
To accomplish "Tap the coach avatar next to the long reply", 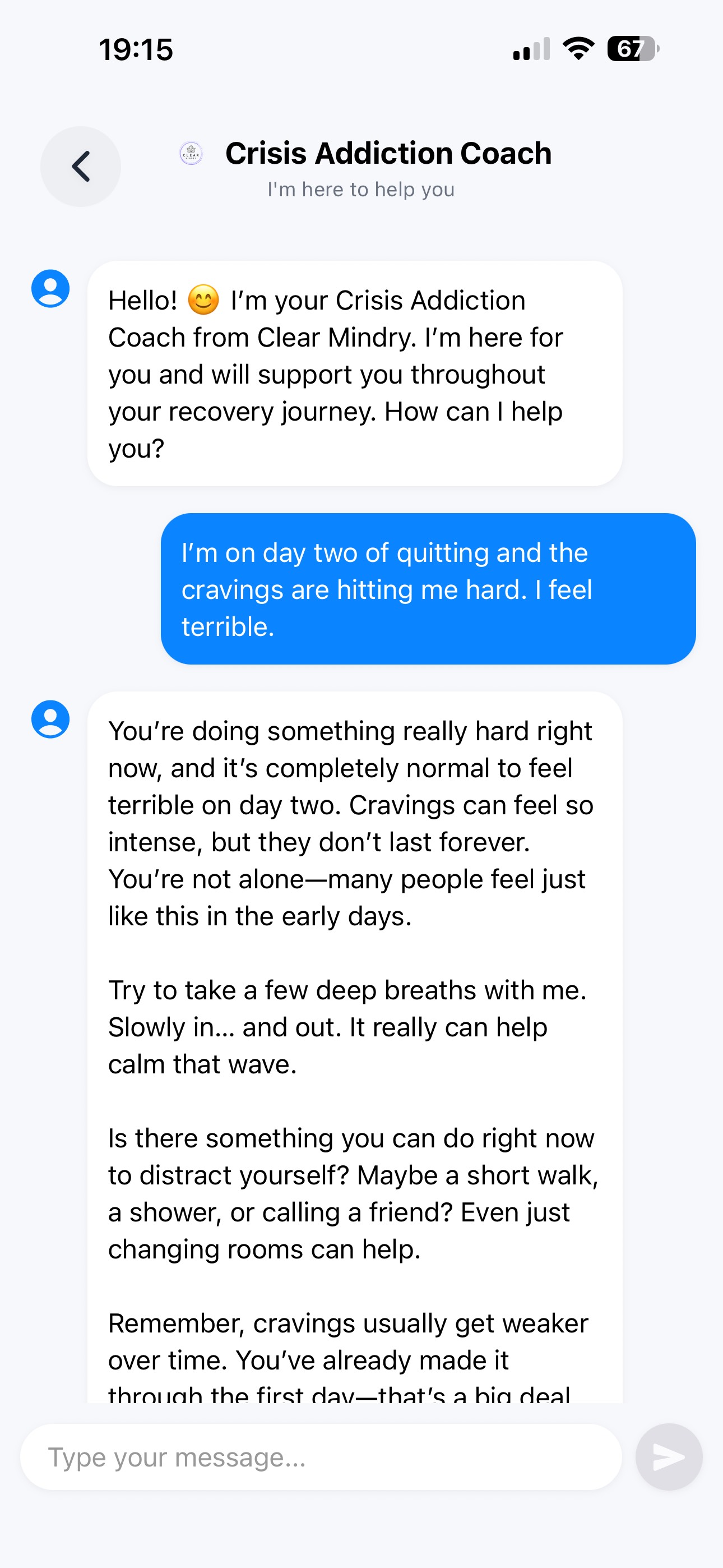I will (50, 720).
